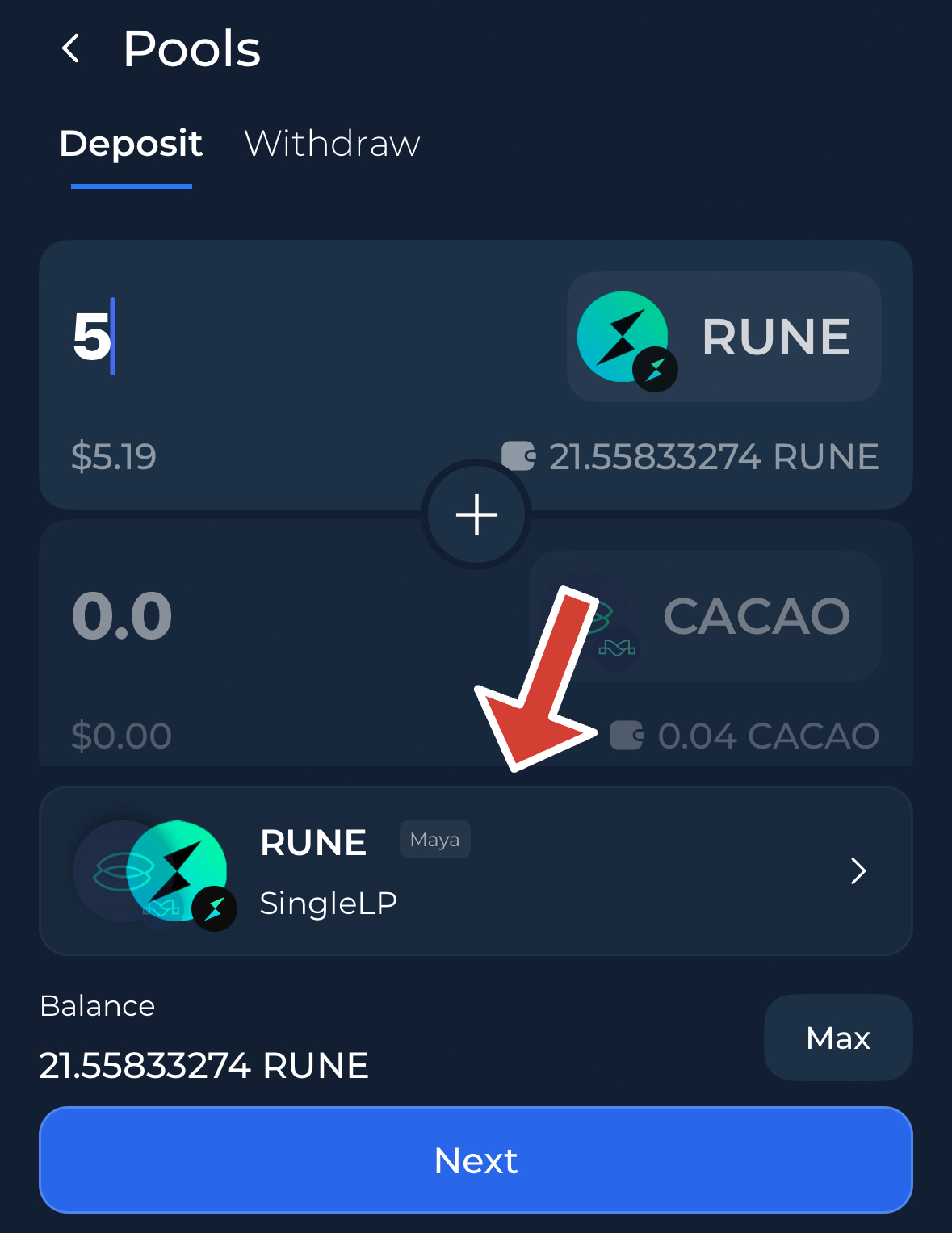Continue with the Next button
Viewport: 952px width, 1233px height.
pos(476,1160)
